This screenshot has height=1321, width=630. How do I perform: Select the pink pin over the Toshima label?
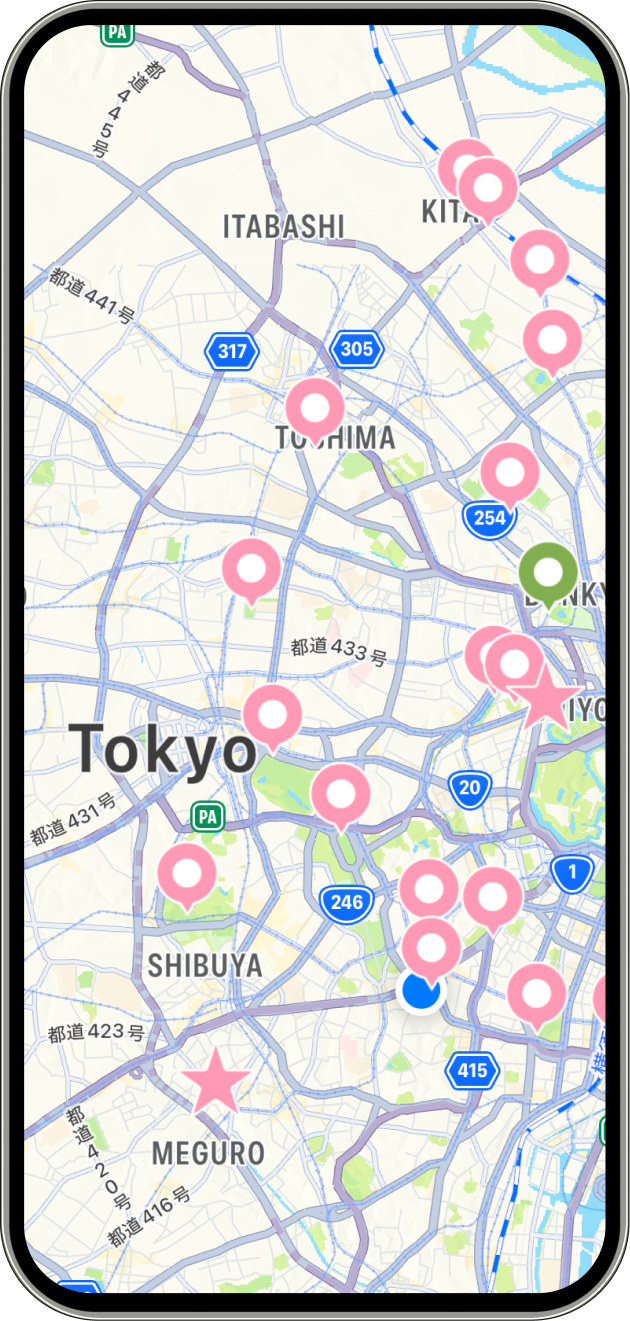[315, 408]
